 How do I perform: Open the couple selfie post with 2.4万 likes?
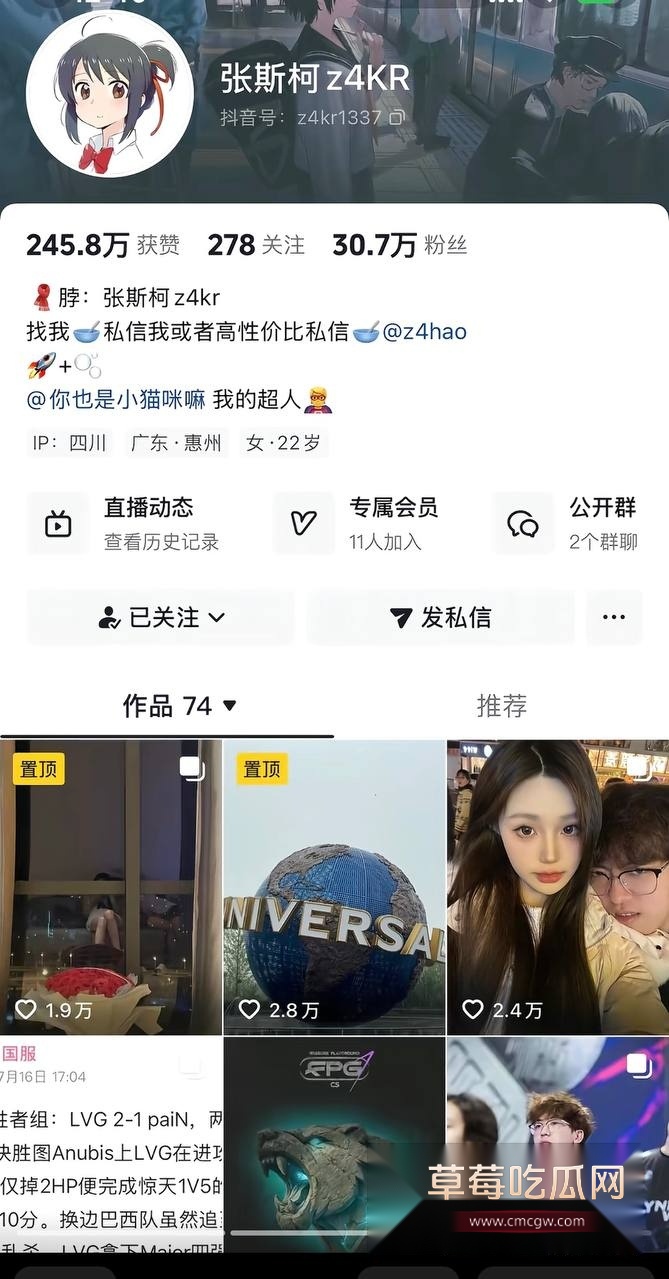(558, 887)
